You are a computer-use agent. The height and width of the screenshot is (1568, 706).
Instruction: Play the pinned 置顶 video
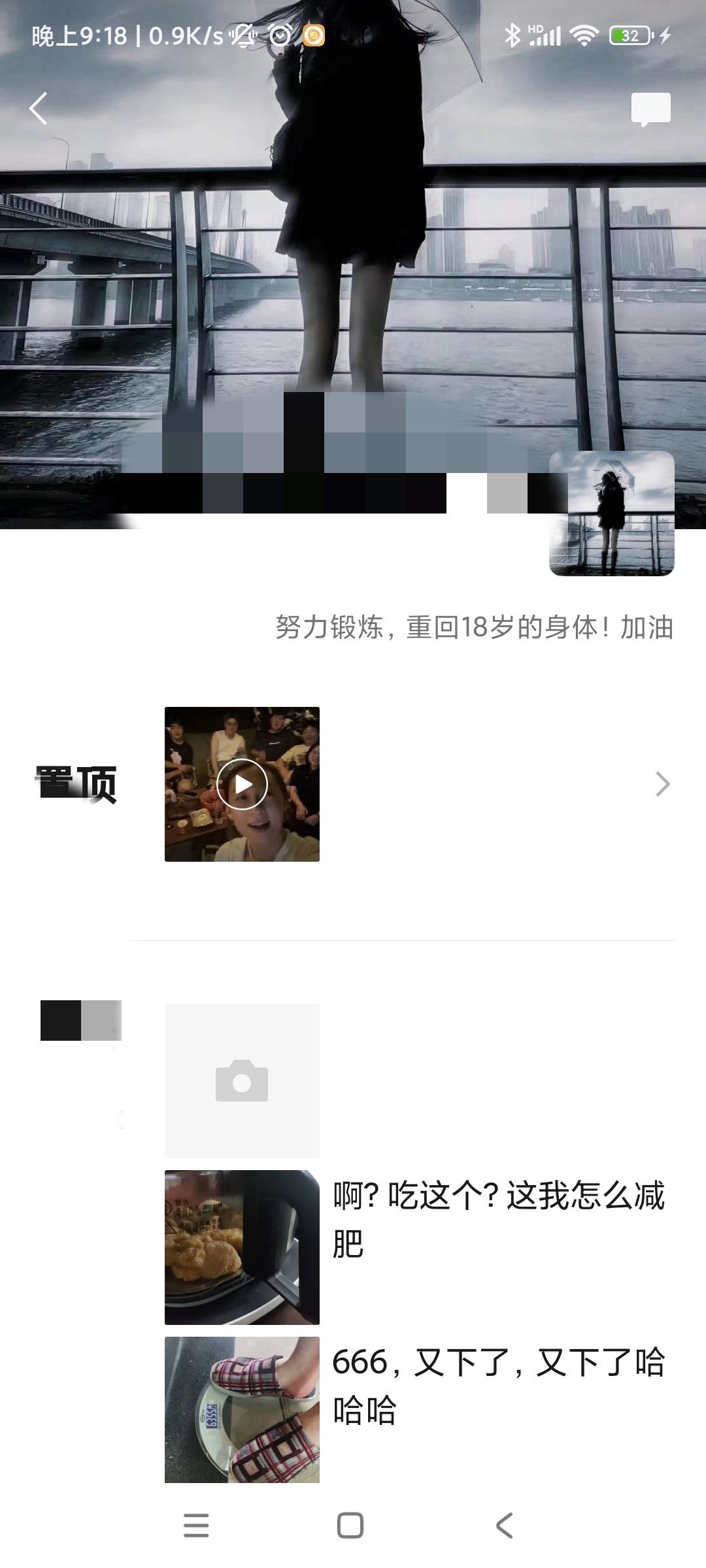point(242,784)
